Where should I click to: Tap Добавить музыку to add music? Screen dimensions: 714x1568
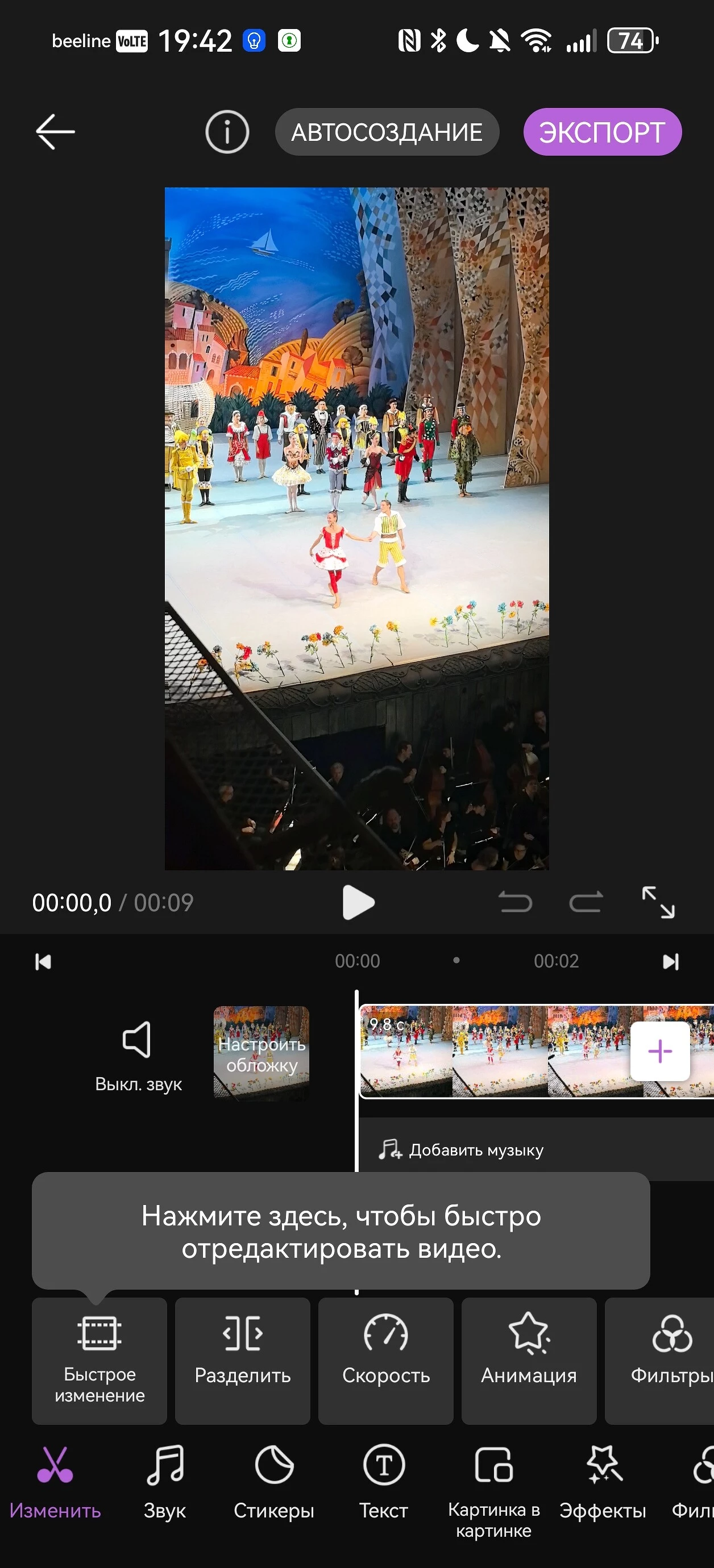pyautogui.click(x=462, y=1150)
